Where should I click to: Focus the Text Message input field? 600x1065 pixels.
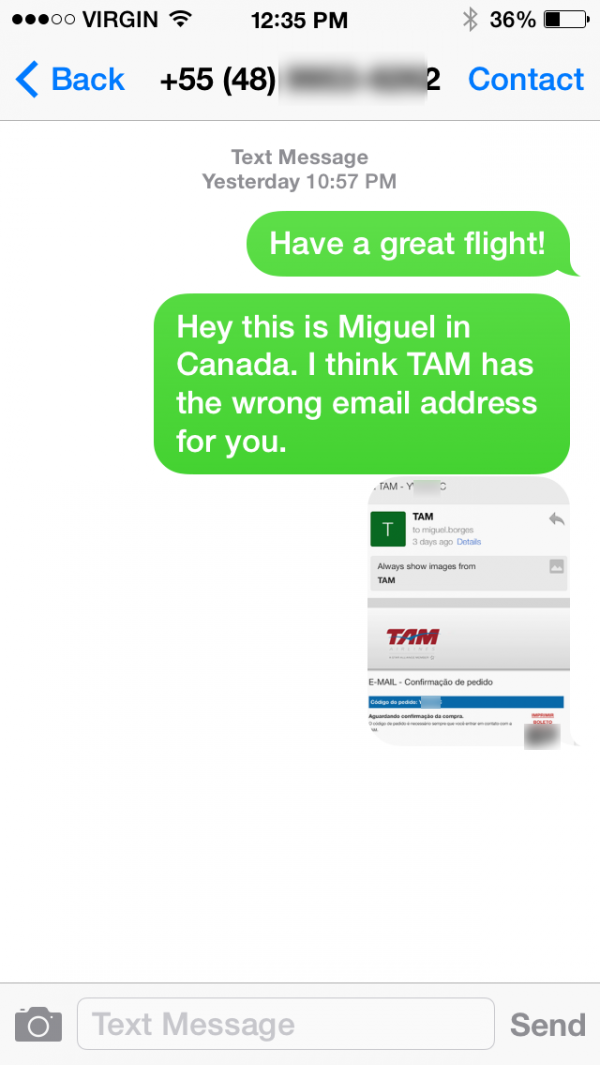(x=286, y=1024)
